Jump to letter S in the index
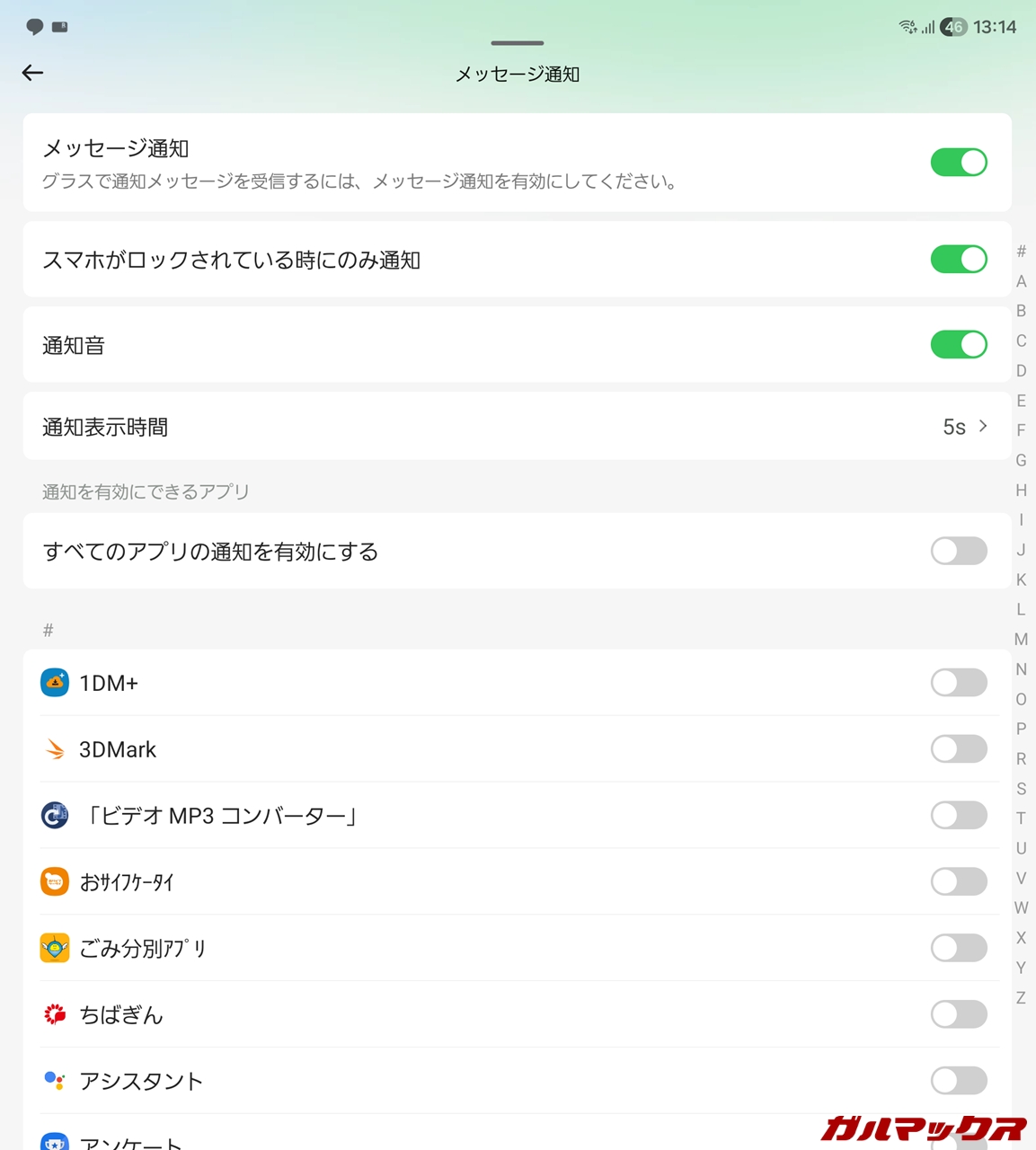 [x=1021, y=789]
